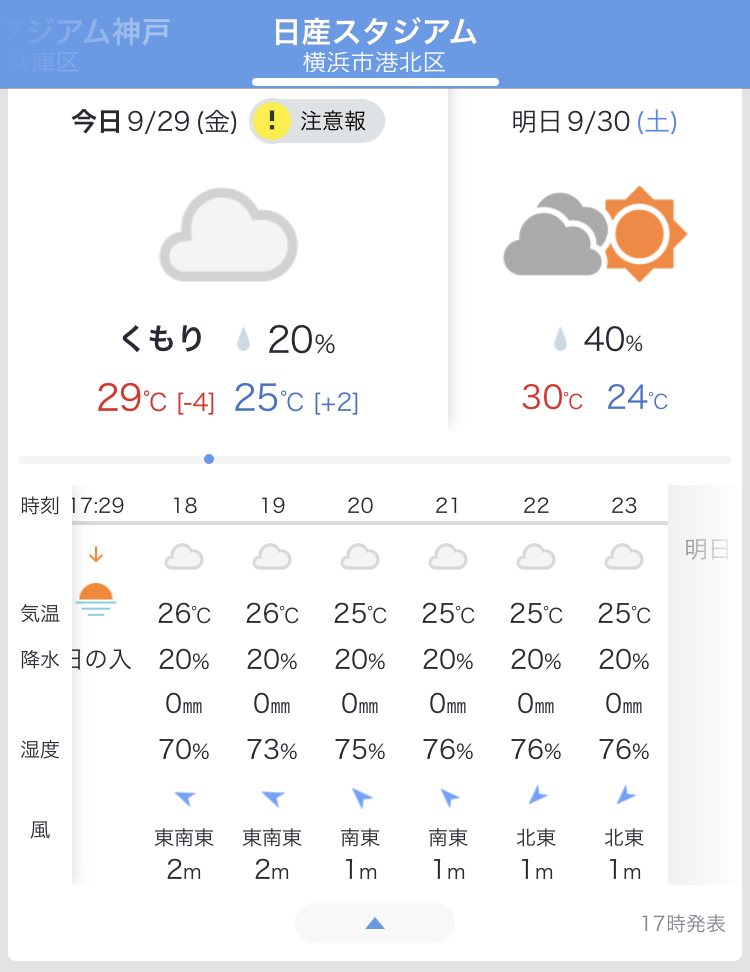The image size is (750, 972).
Task: Switch to the スタジアム神戸 location tab
Action: coord(85,44)
